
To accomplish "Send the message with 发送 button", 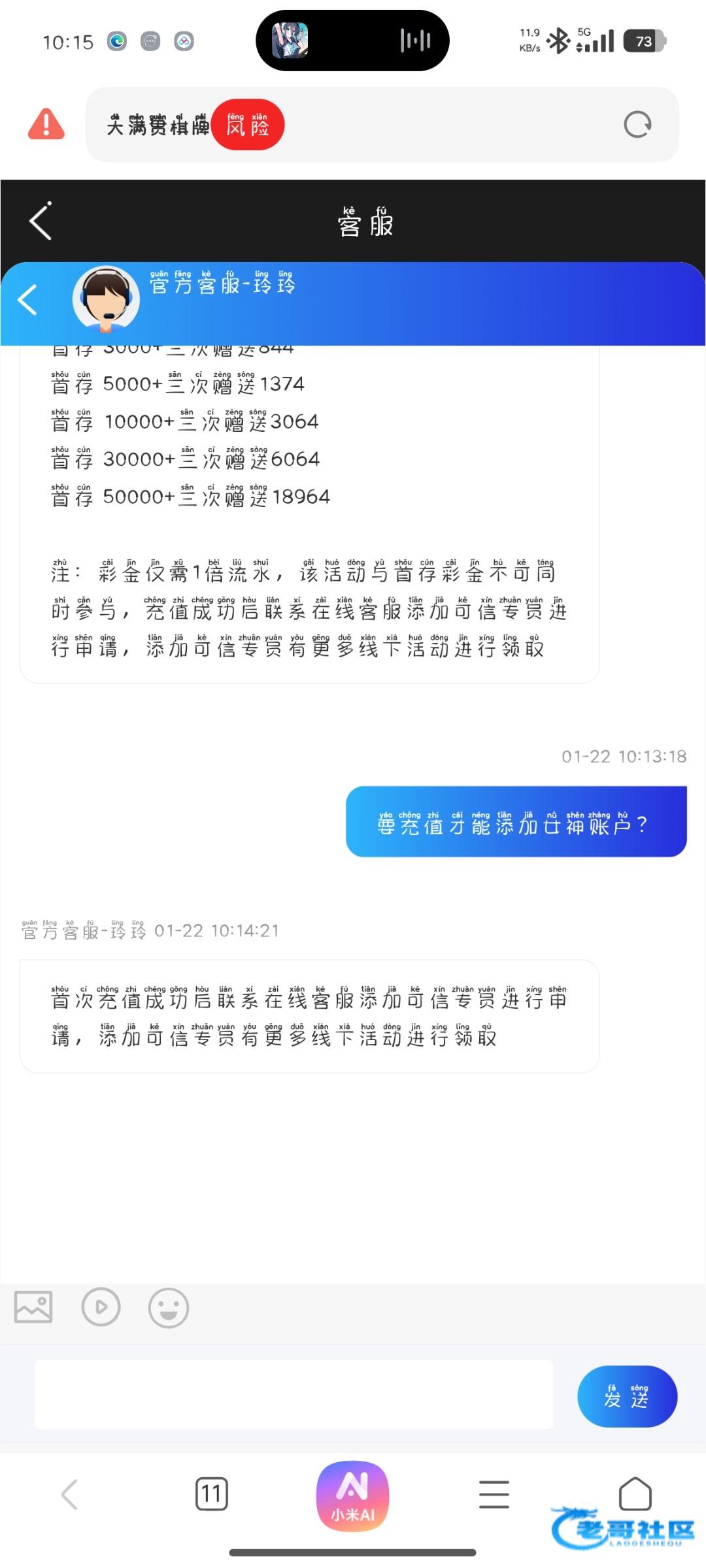I will 626,1396.
